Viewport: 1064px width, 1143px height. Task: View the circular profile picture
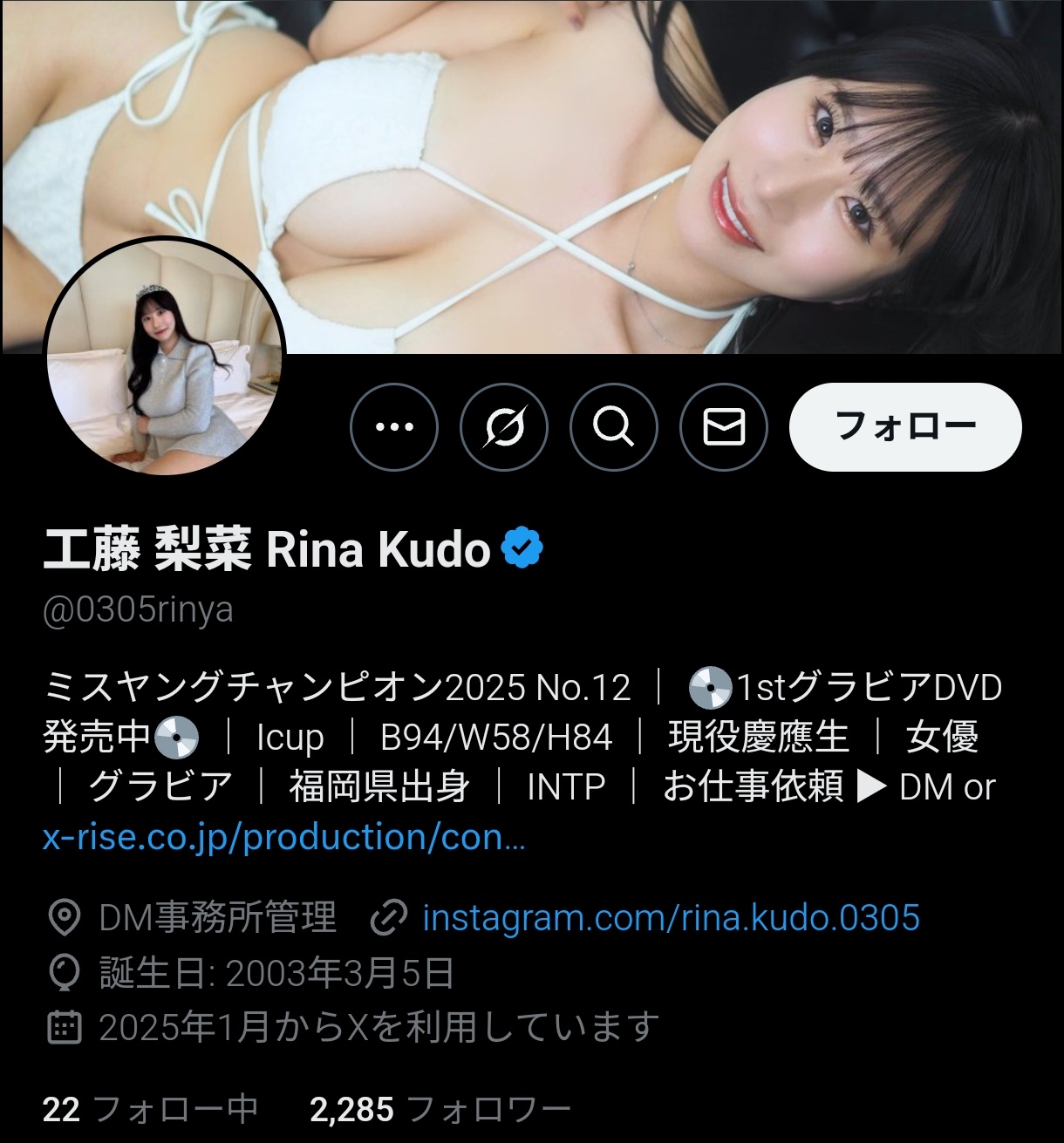coord(165,356)
